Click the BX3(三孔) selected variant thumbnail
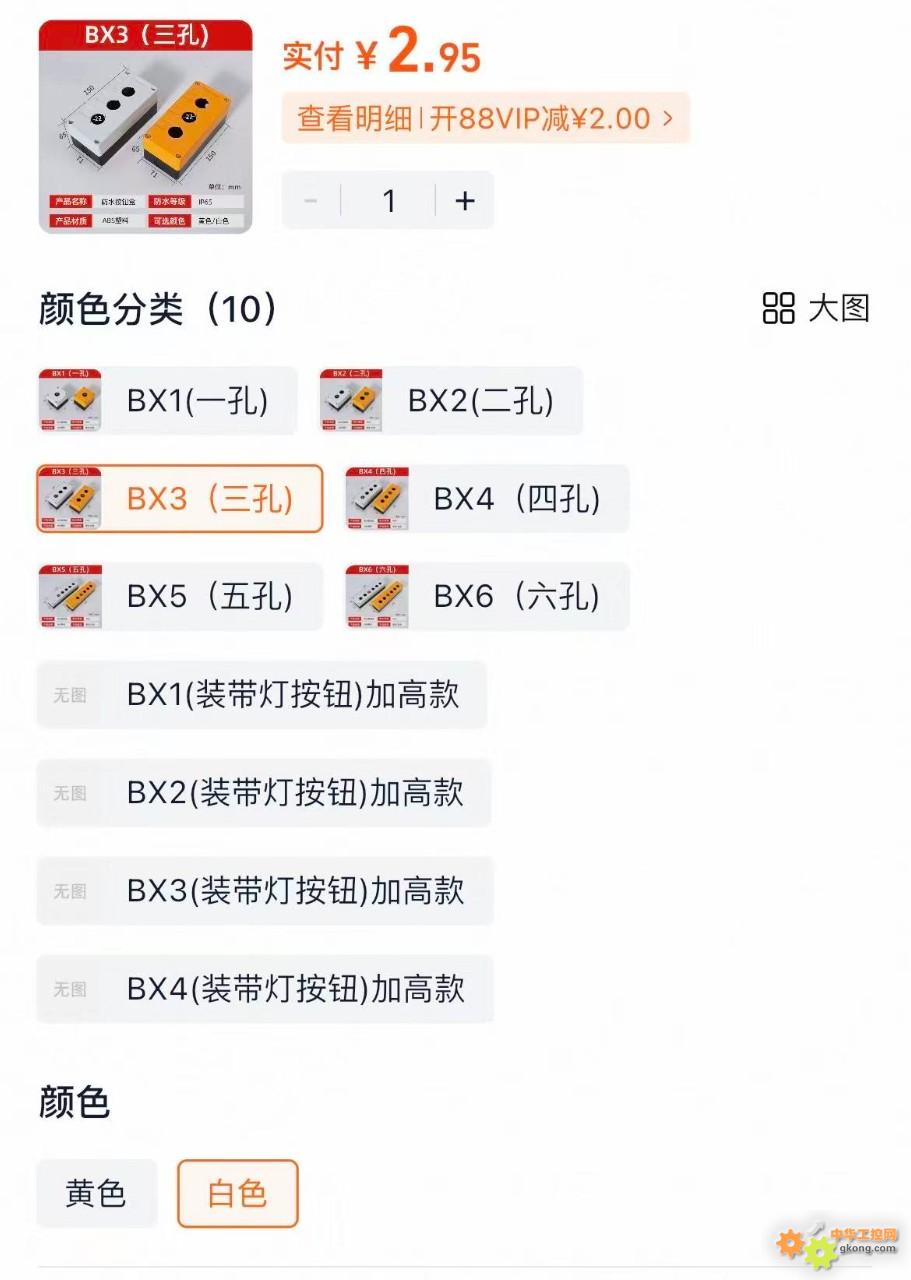Image resolution: width=911 pixels, height=1280 pixels. click(69, 497)
